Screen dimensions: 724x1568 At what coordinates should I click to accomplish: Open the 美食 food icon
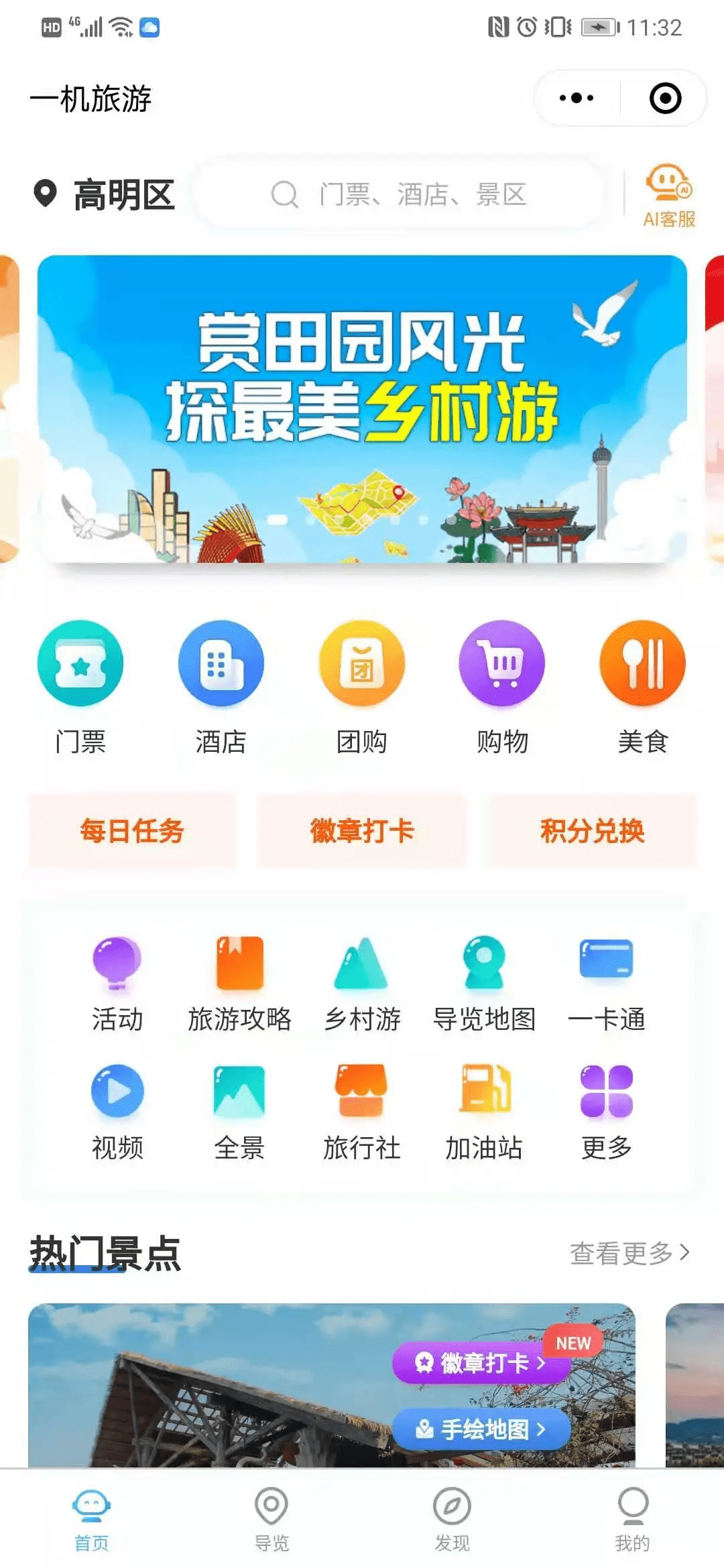tap(642, 683)
